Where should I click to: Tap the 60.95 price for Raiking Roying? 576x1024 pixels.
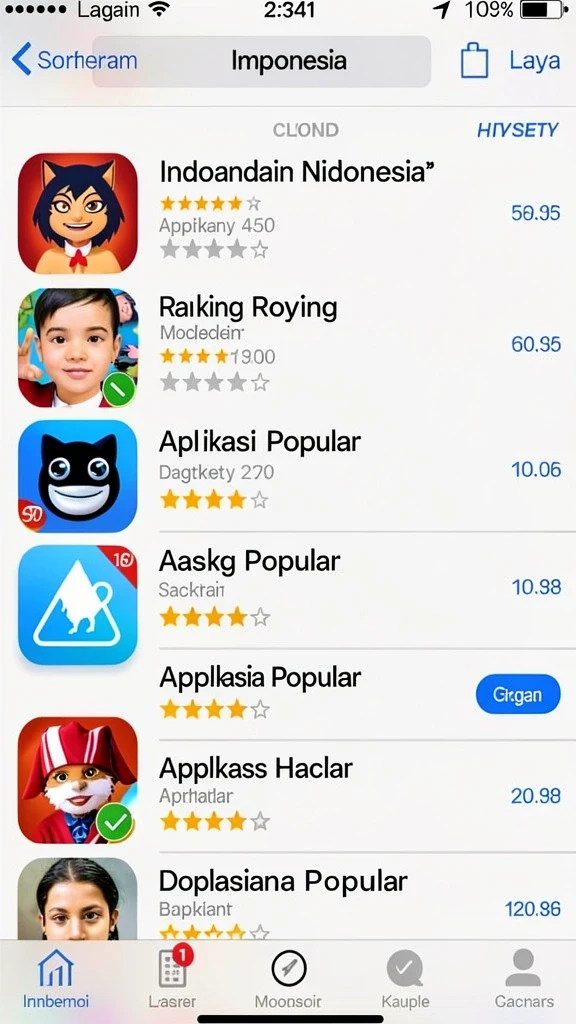536,344
